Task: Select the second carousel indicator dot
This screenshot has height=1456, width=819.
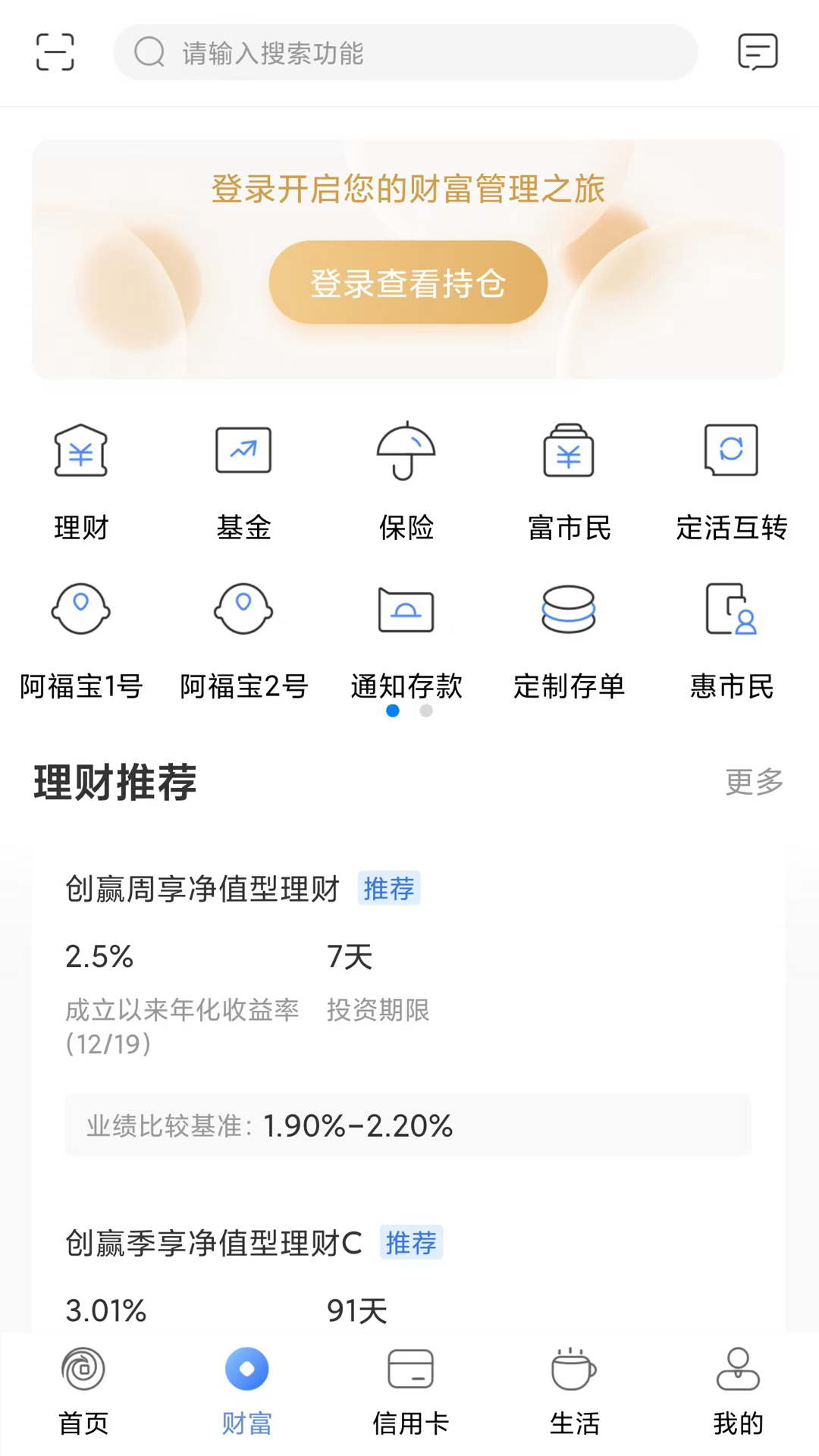Action: point(425,711)
